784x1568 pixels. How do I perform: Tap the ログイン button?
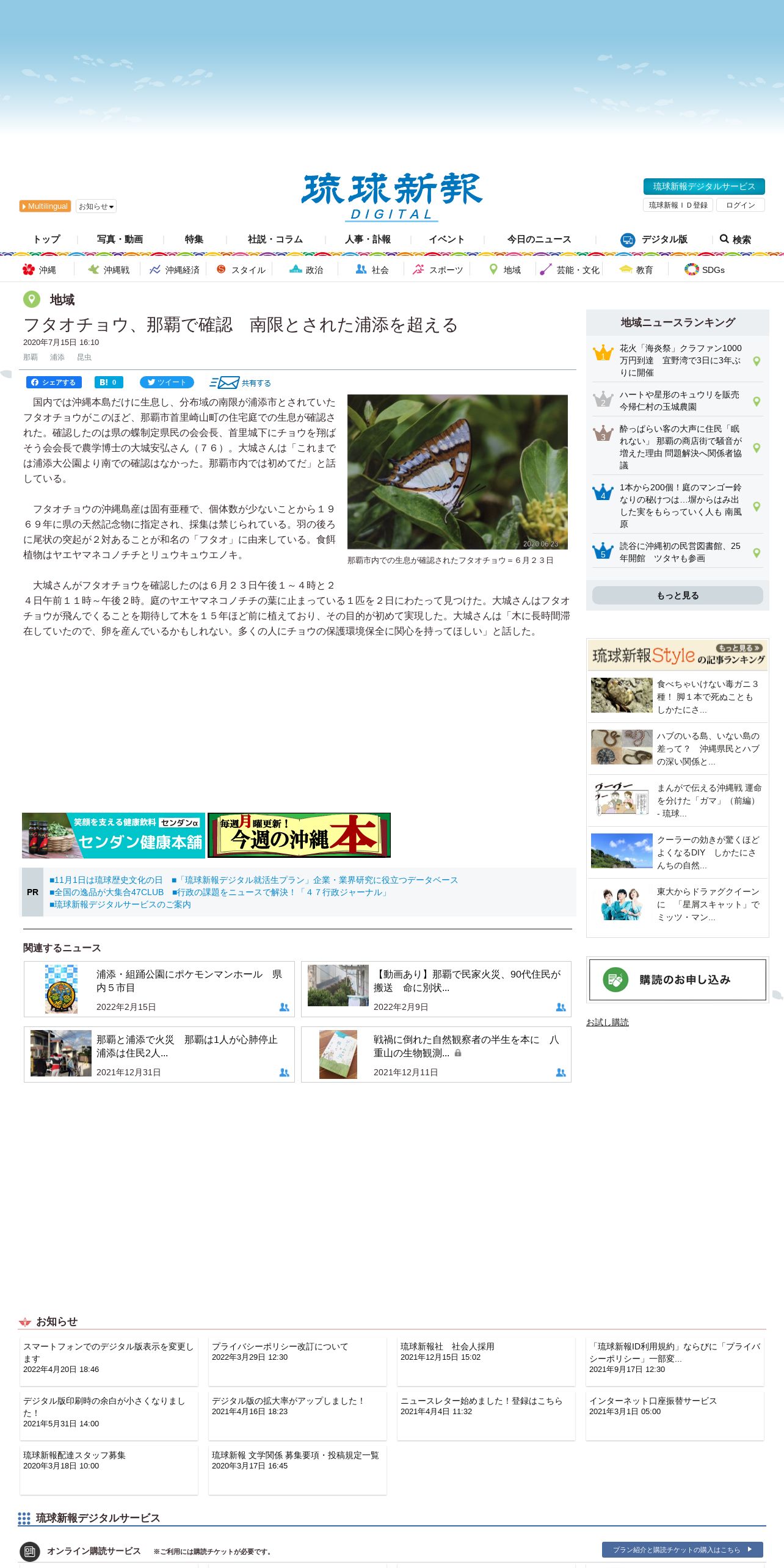740,205
